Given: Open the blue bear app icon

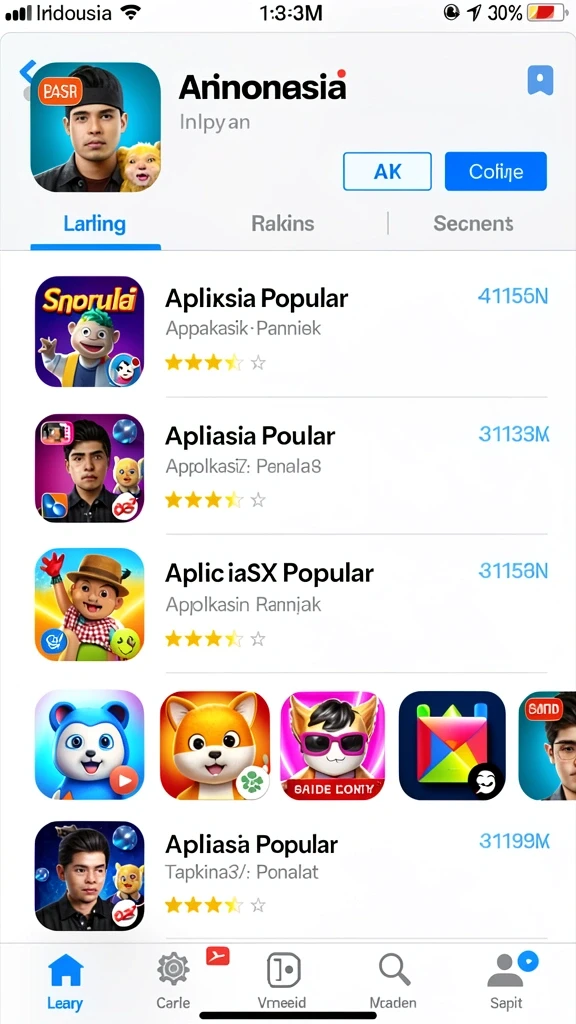Looking at the screenshot, I should (x=89, y=744).
